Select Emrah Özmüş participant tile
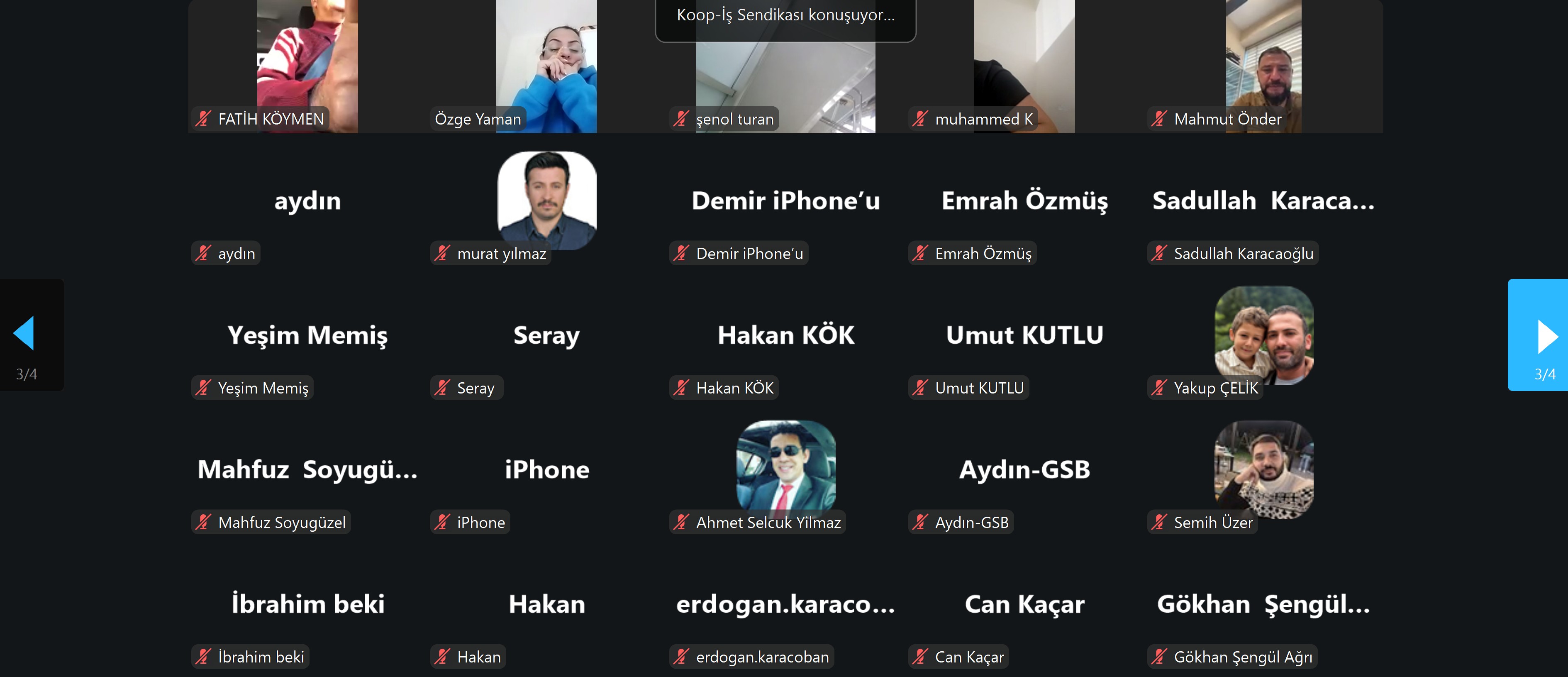This screenshot has height=677, width=1568. [x=1024, y=201]
